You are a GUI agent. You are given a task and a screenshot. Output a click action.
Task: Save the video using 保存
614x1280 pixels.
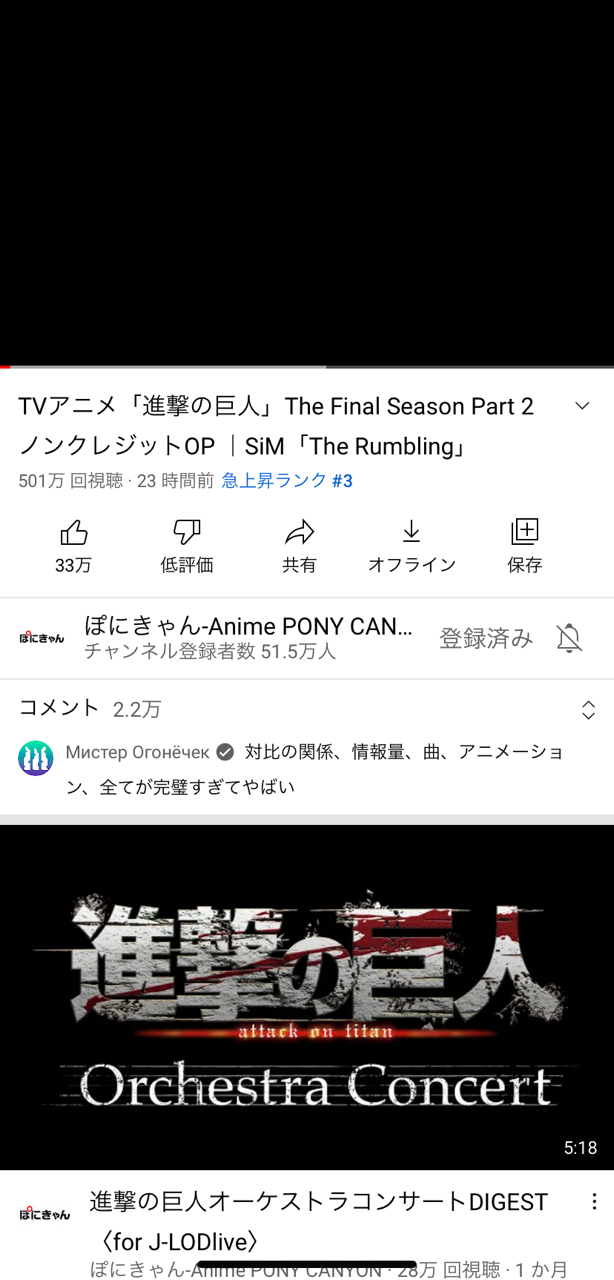click(524, 545)
